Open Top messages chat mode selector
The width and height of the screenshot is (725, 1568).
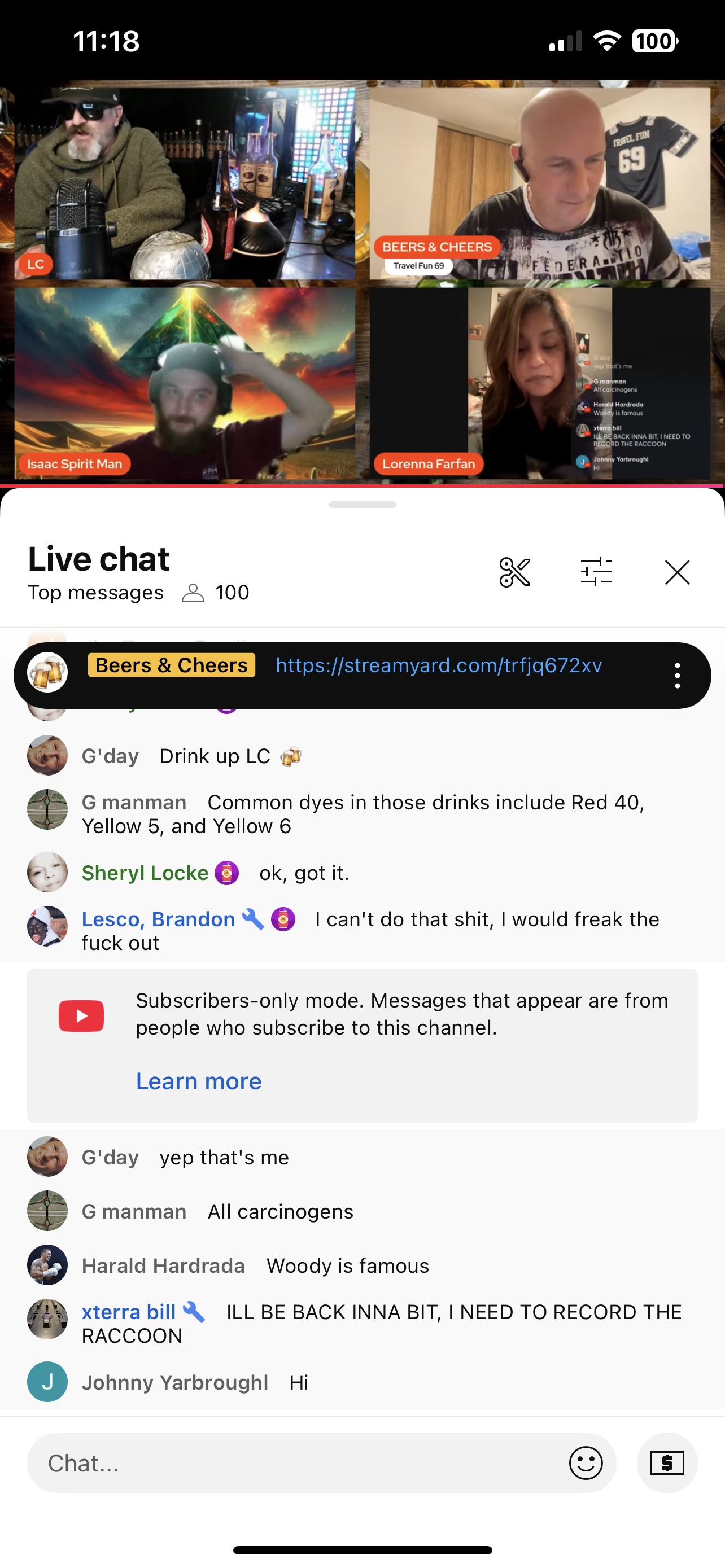pos(95,592)
